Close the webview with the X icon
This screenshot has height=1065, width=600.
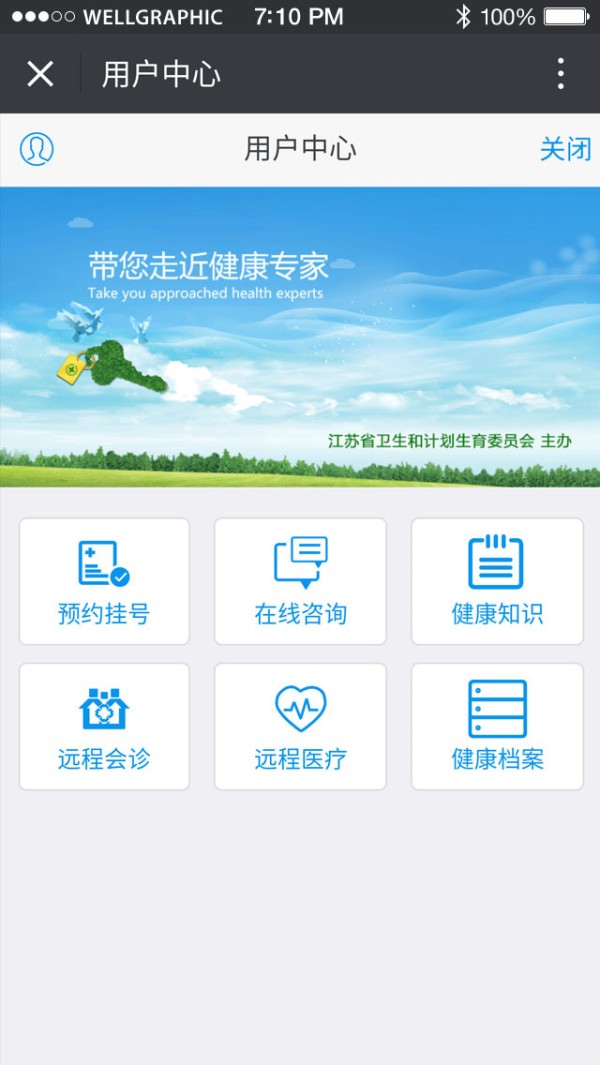[40, 74]
